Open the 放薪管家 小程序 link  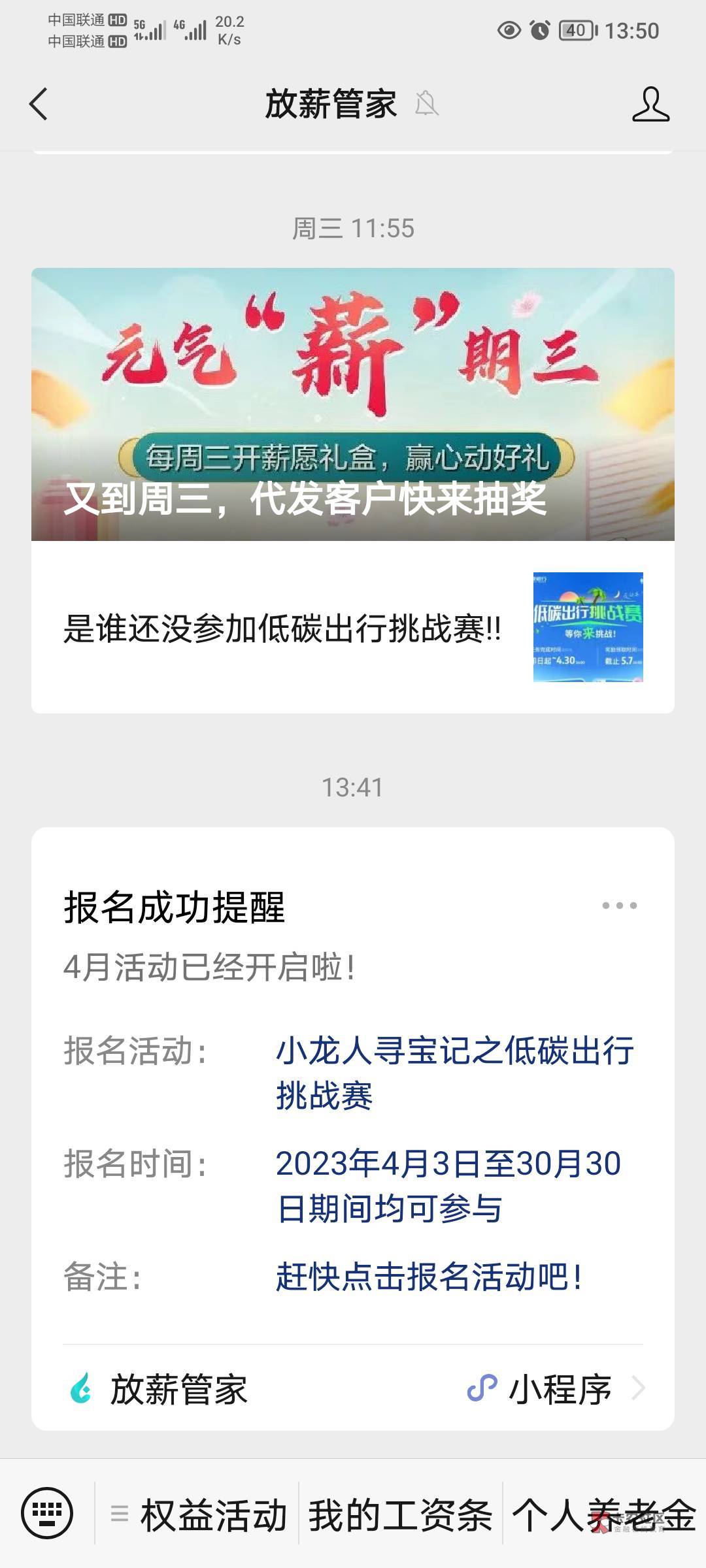click(353, 1389)
